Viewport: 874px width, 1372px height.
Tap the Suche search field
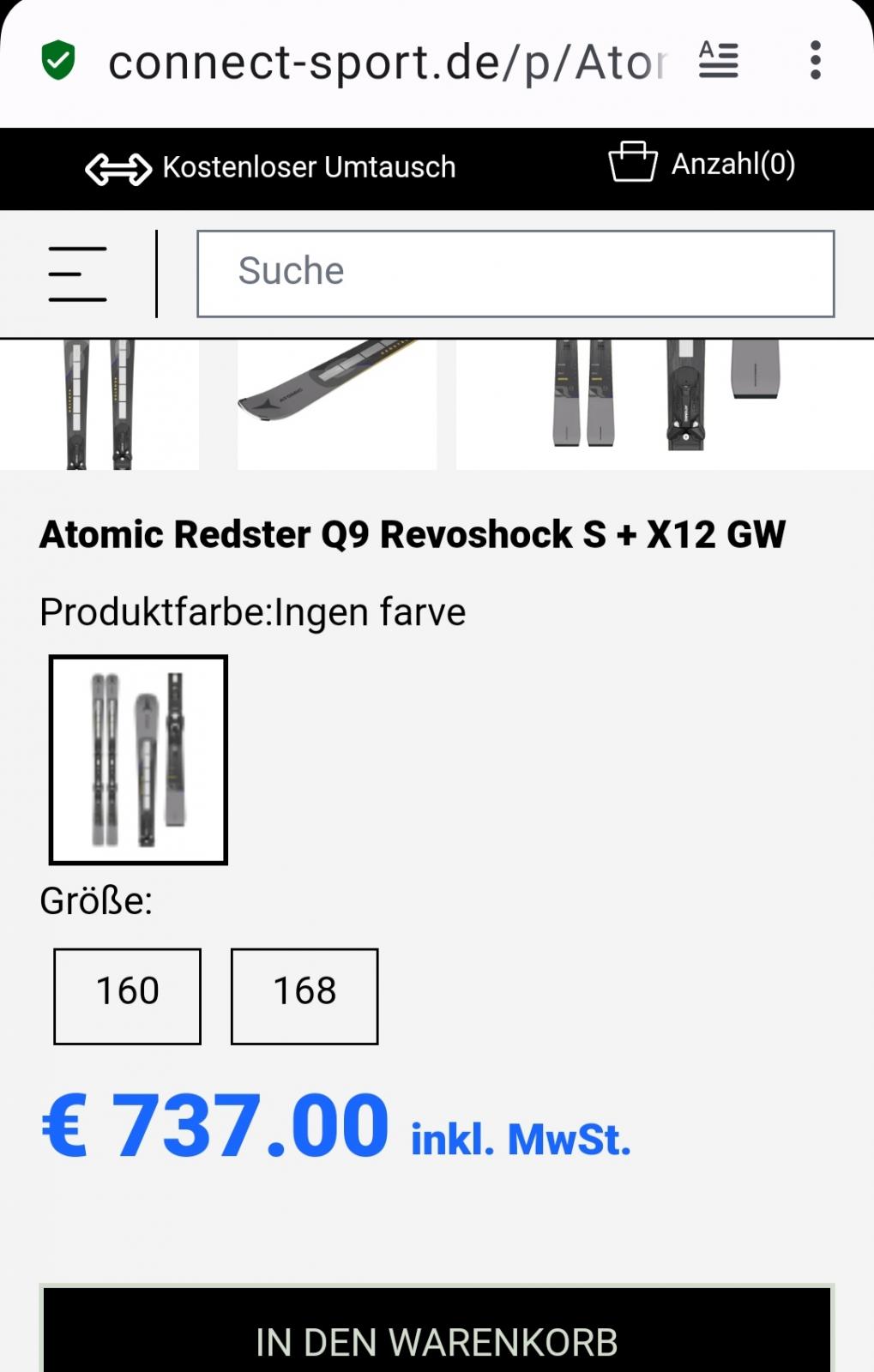(x=515, y=274)
